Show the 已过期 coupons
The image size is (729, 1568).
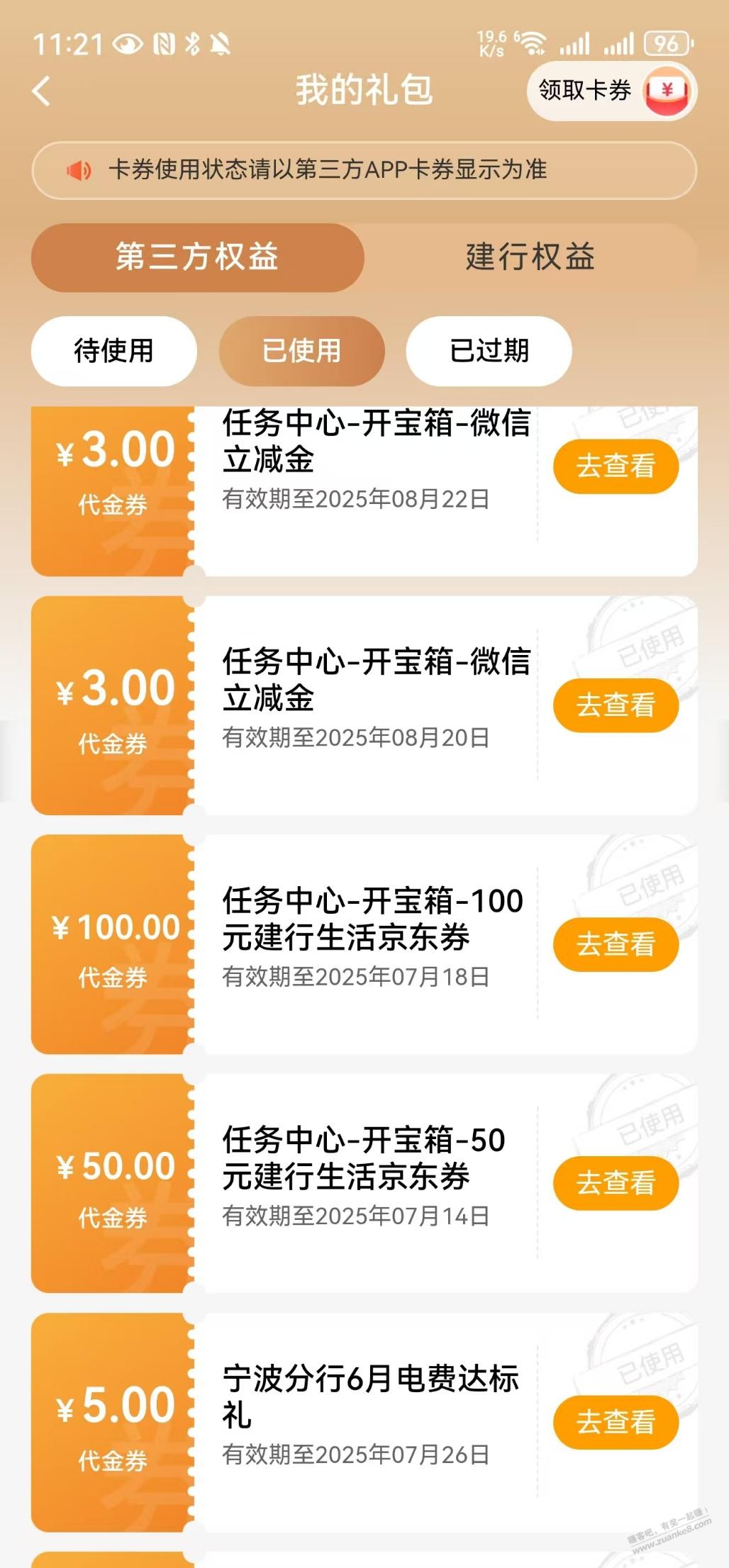489,351
